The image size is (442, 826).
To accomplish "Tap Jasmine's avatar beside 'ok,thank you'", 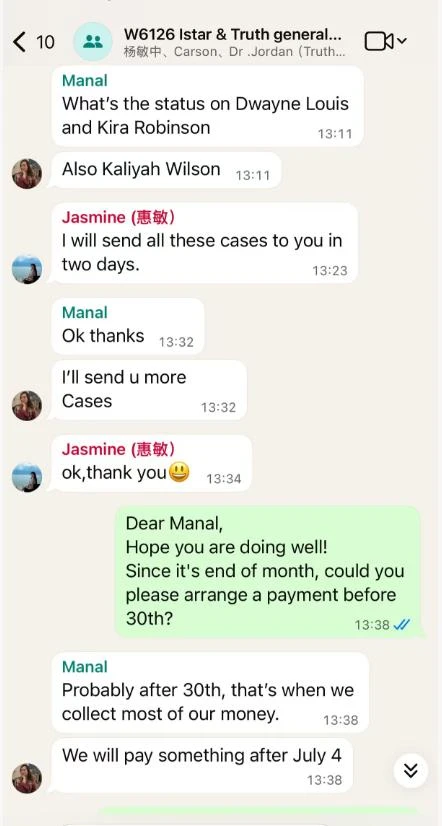I will [x=27, y=477].
